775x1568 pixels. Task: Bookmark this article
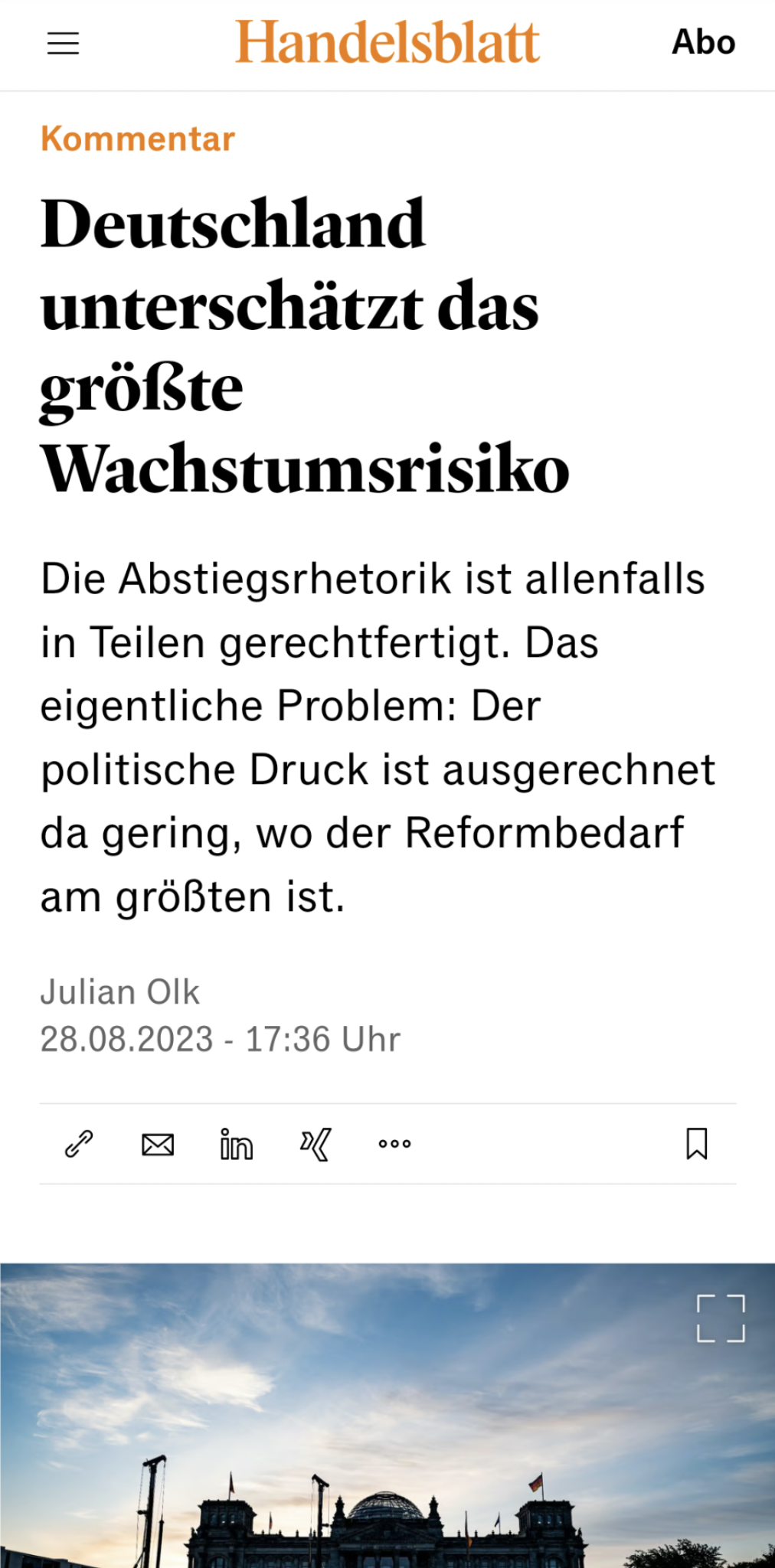[696, 1144]
